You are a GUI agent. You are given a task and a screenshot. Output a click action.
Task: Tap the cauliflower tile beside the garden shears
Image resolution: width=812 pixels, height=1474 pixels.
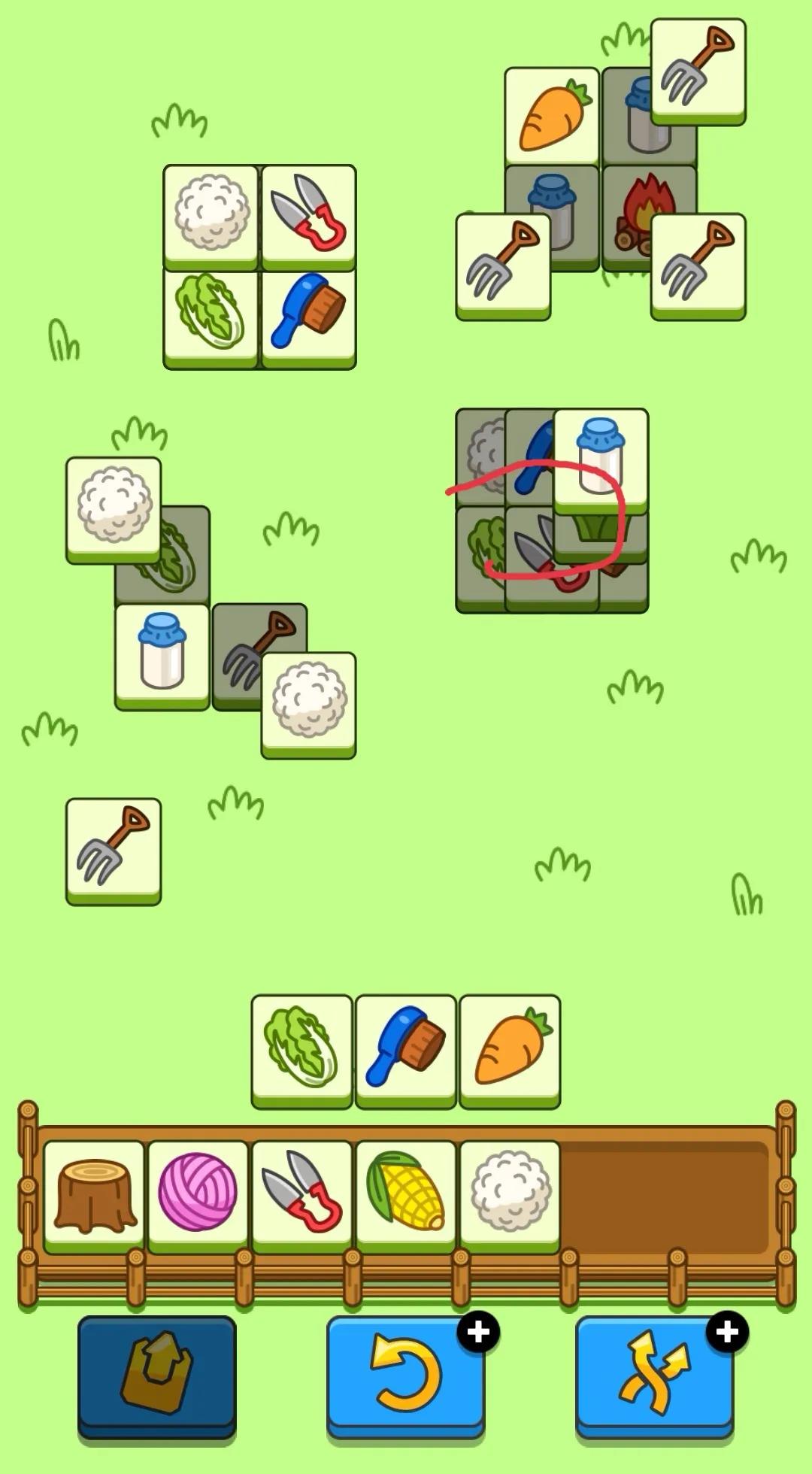(211, 214)
